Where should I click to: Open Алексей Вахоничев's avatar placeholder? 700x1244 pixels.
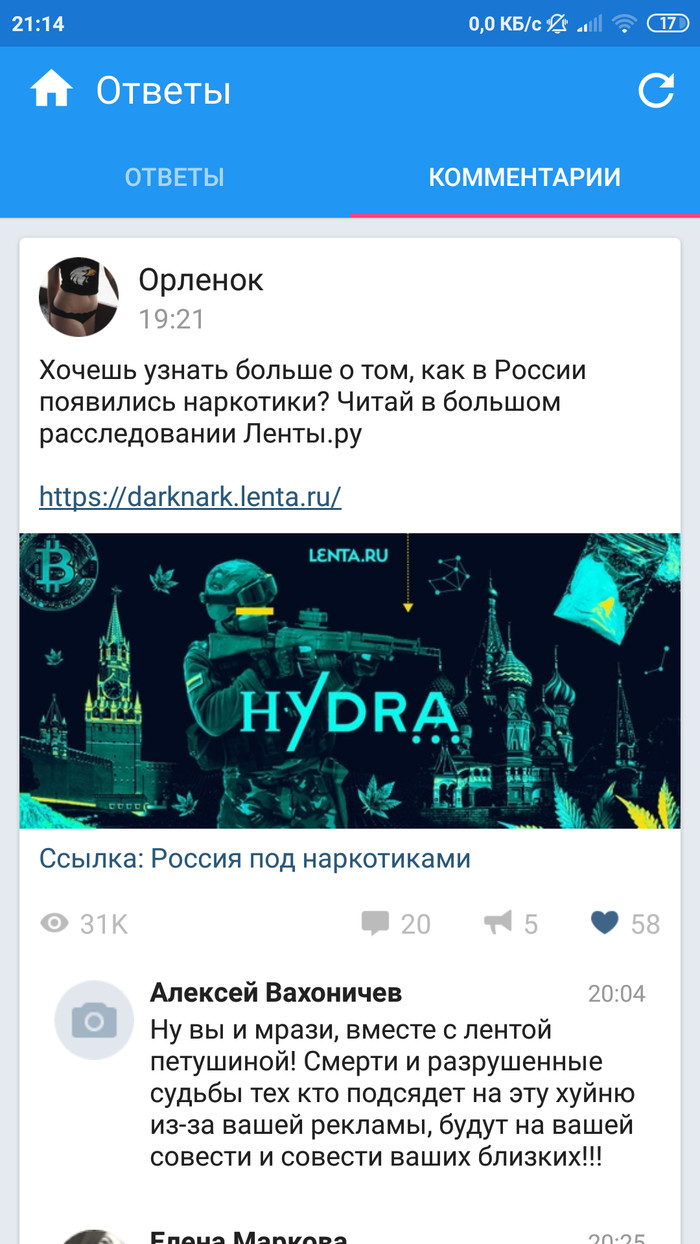click(x=94, y=1020)
